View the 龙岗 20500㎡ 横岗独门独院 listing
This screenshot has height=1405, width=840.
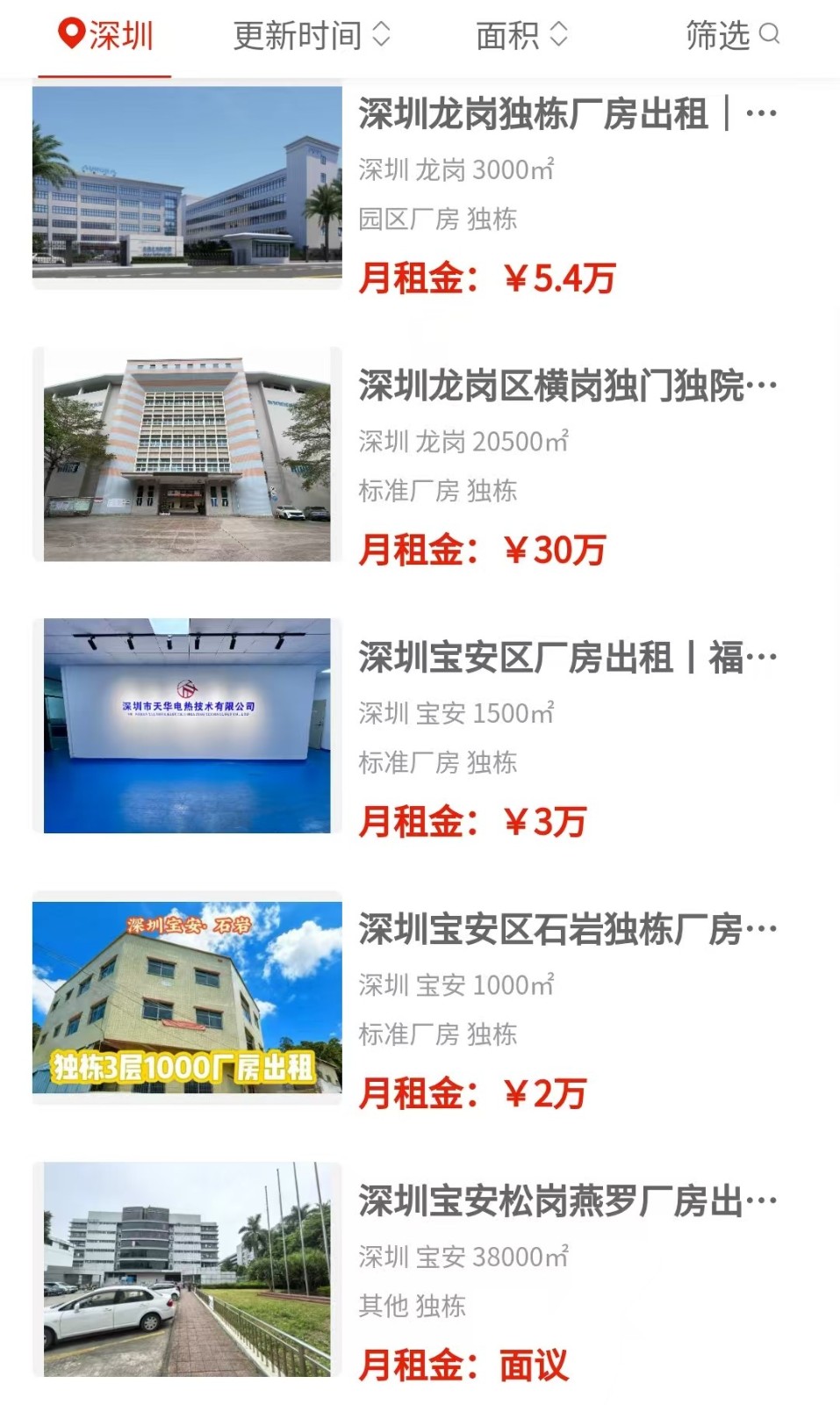pos(566,386)
